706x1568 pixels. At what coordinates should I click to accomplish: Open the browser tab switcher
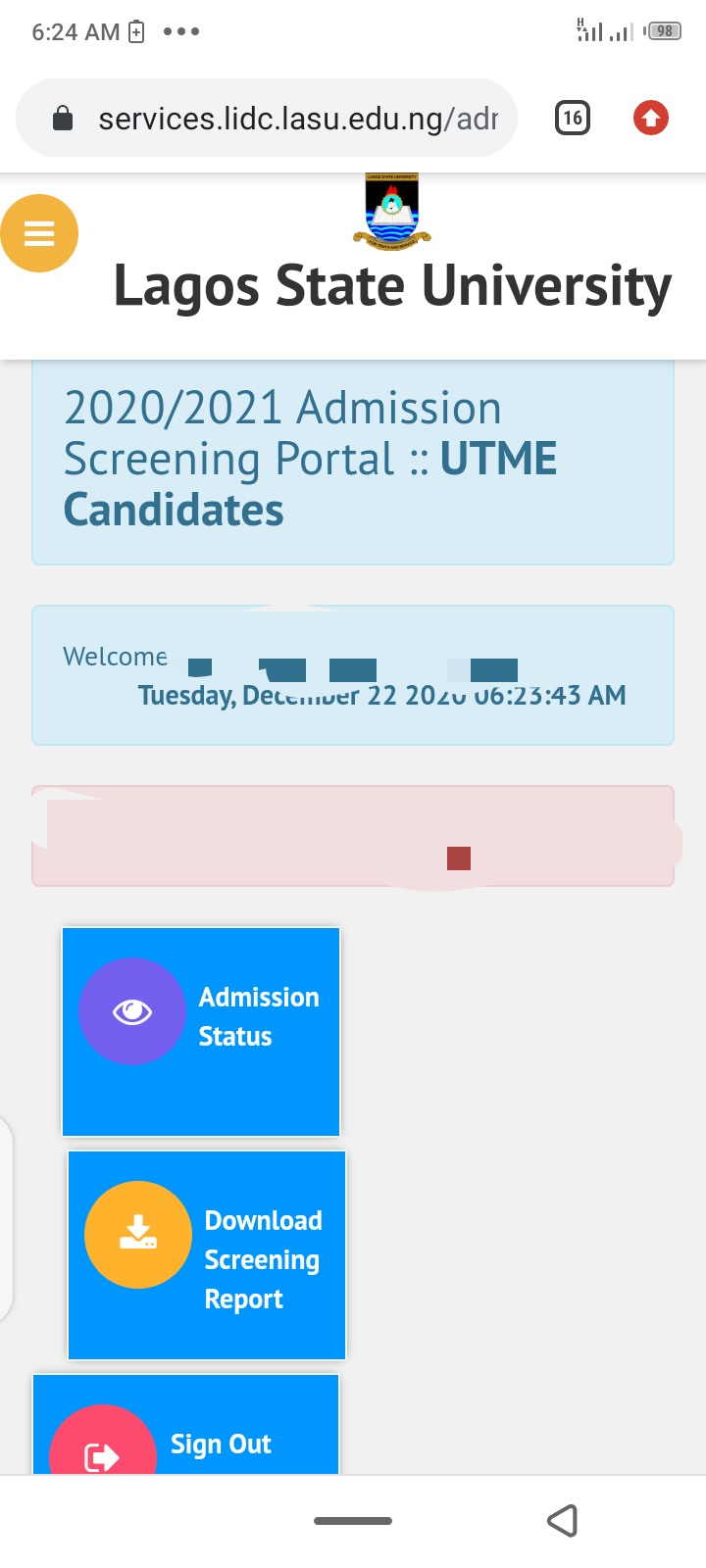tap(573, 119)
